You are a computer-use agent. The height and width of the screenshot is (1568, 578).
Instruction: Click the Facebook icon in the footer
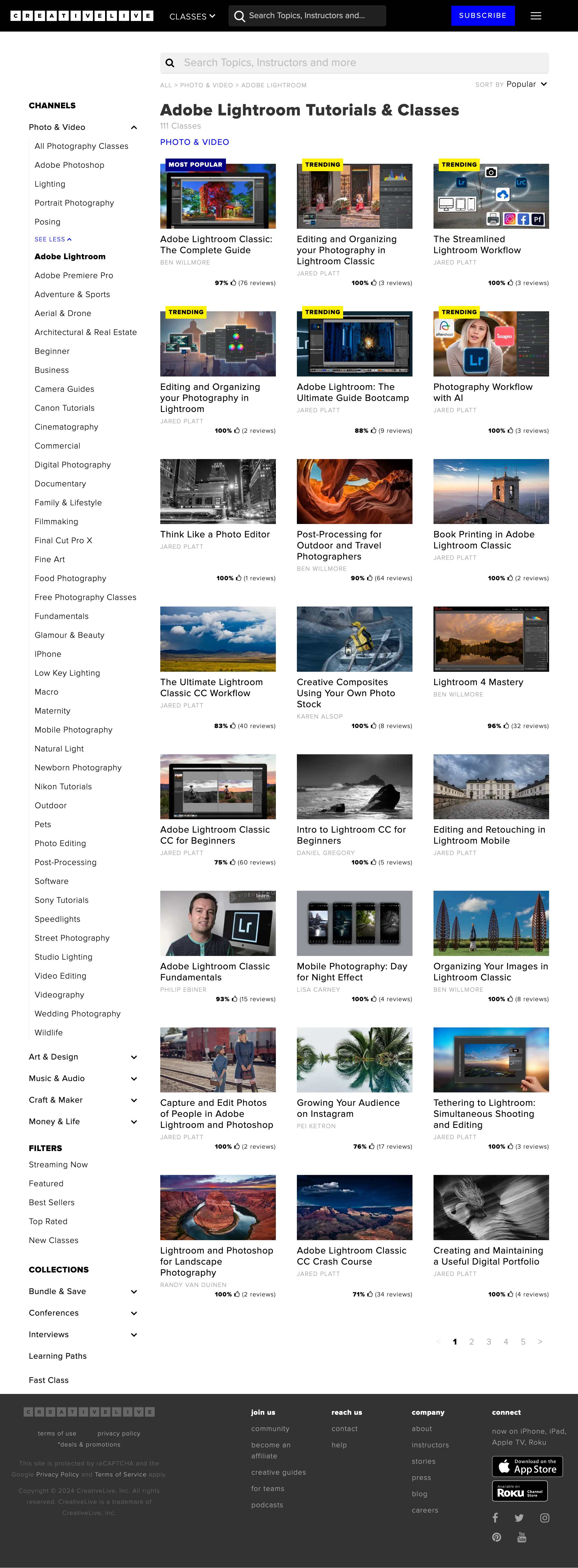(496, 1518)
